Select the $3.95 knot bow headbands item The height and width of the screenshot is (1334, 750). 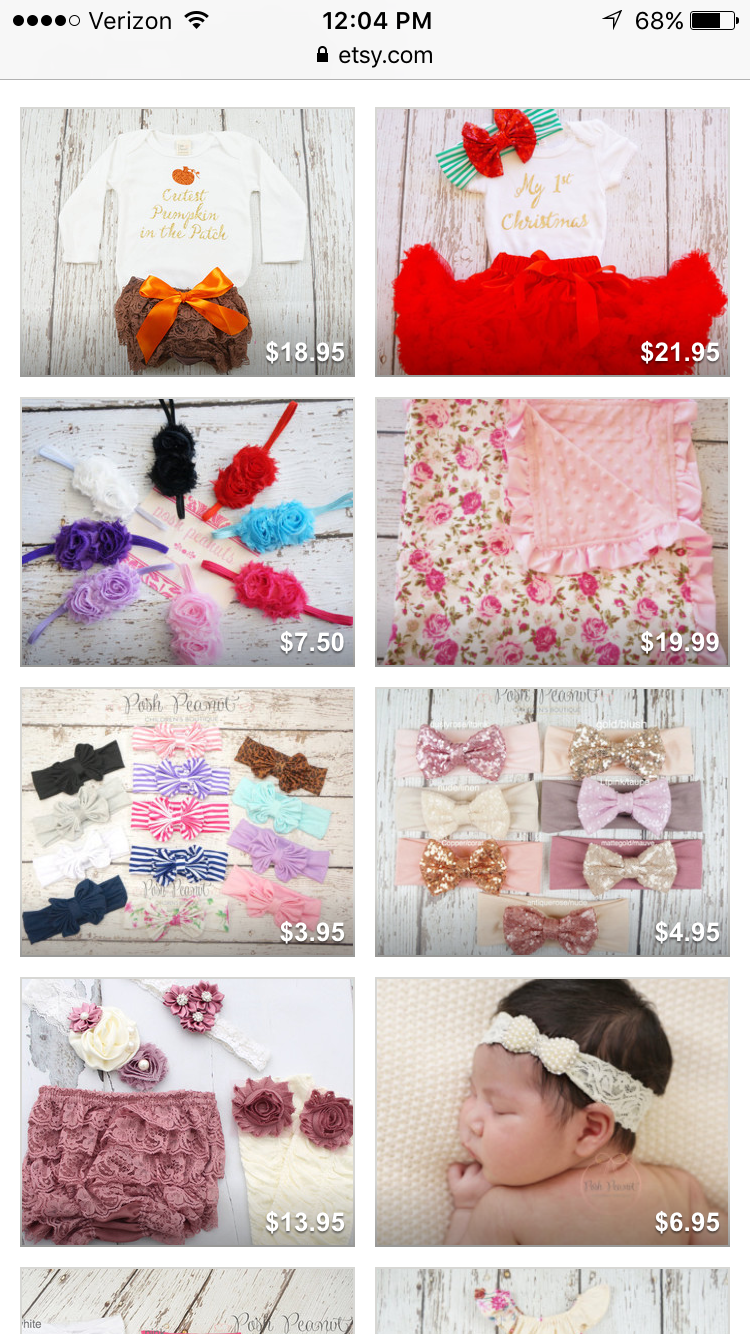coord(187,822)
